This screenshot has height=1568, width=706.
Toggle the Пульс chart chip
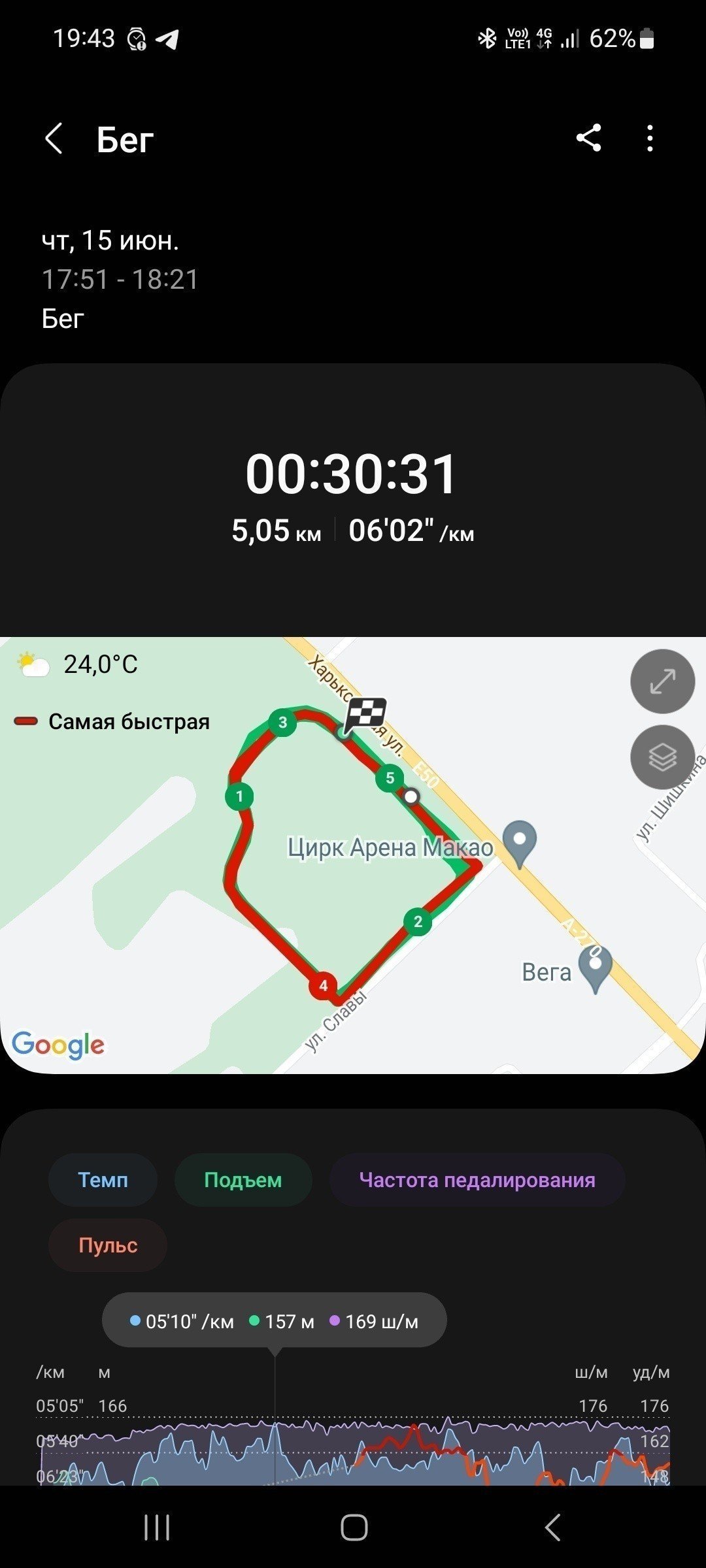[x=108, y=1245]
